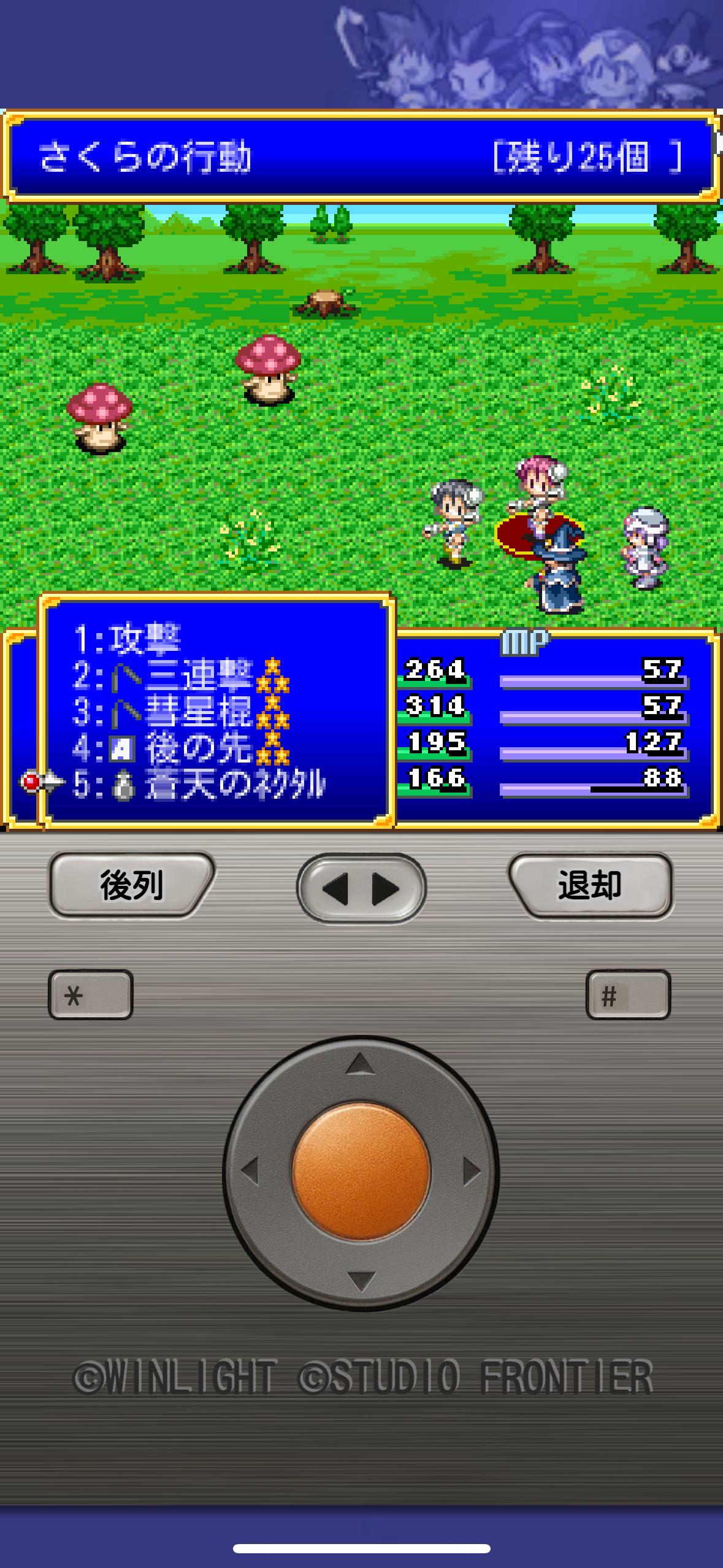The height and width of the screenshot is (1568, 723).
Task: Tap the left arrow on the center pad
Action: [x=335, y=889]
